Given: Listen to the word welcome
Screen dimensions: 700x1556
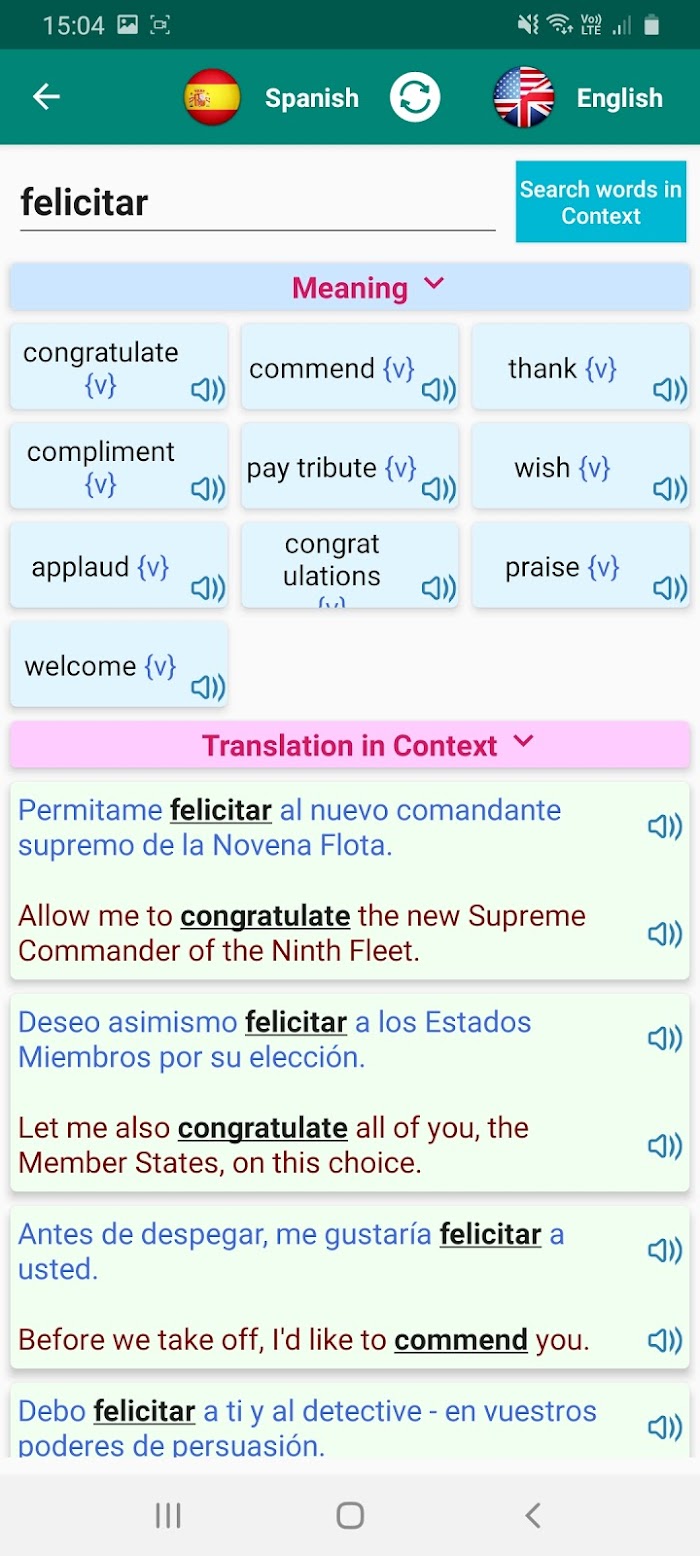Looking at the screenshot, I should [208, 687].
